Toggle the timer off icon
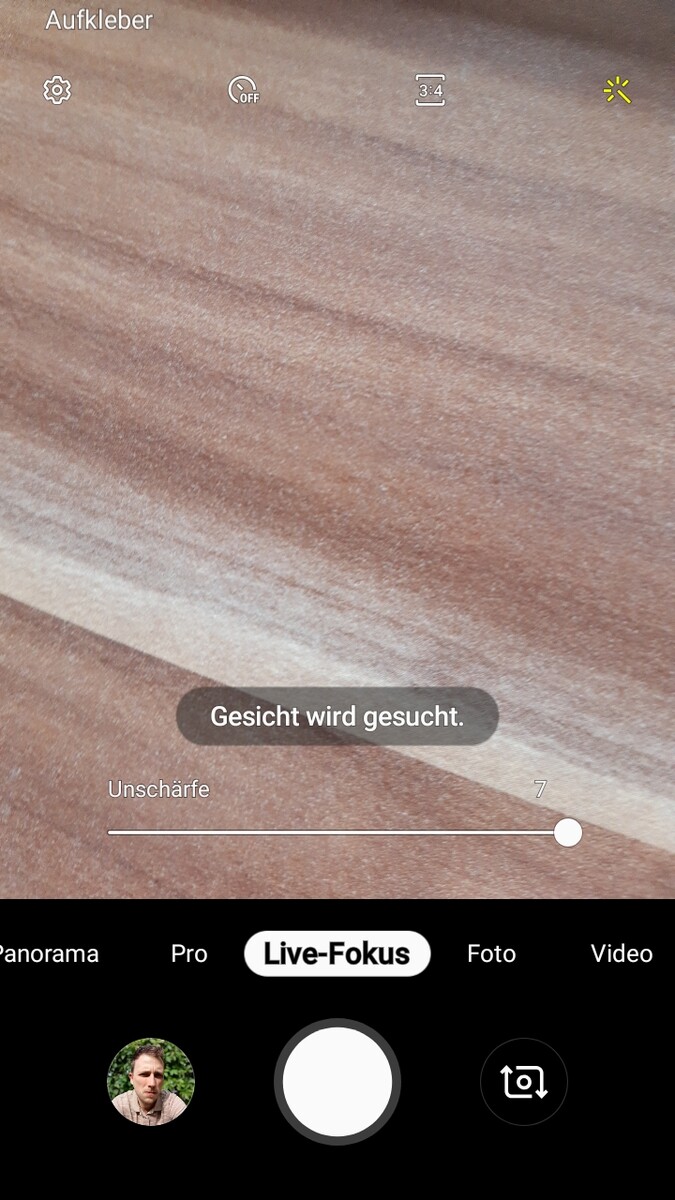This screenshot has width=675, height=1200. click(x=243, y=91)
